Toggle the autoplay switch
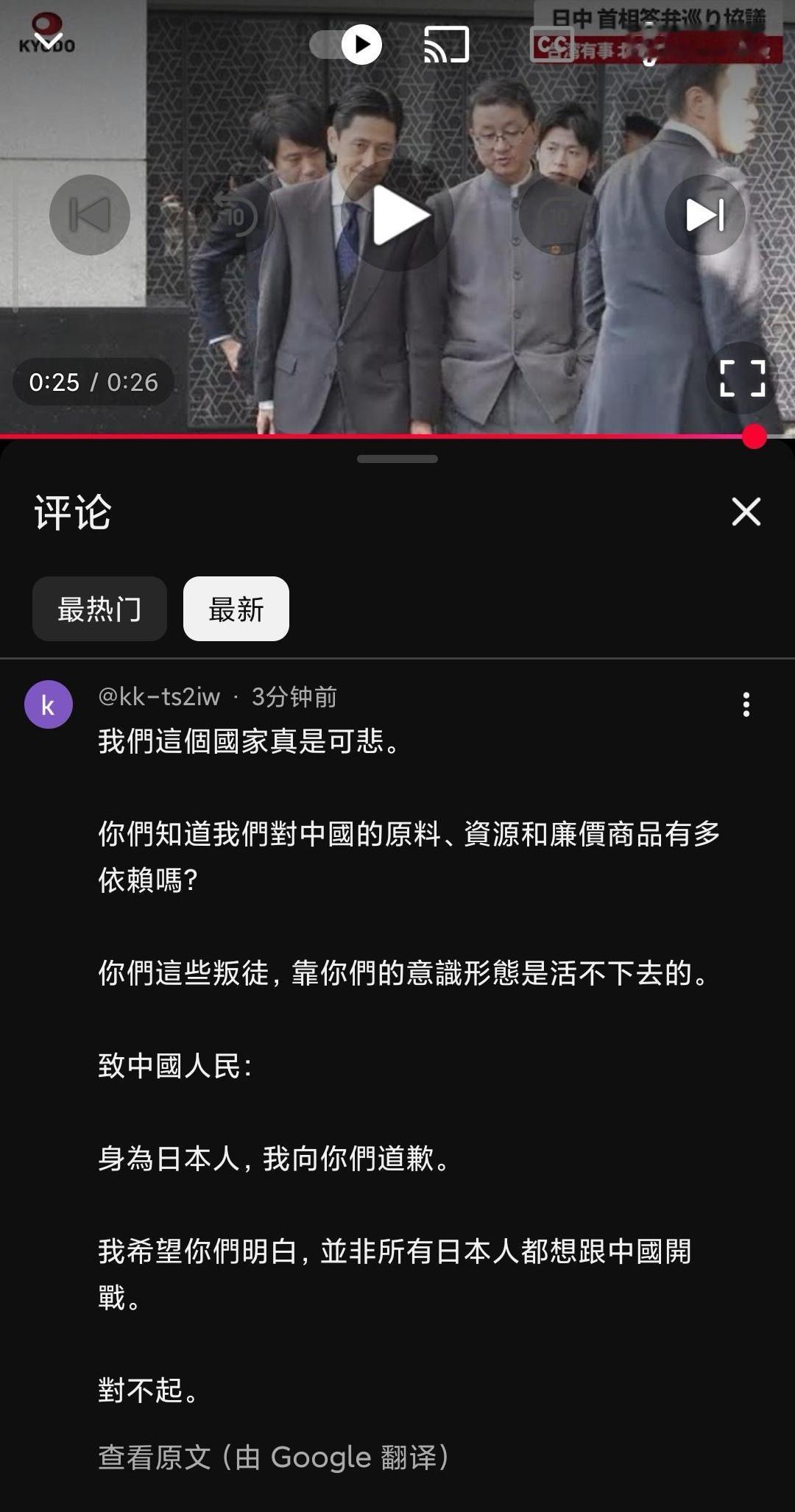The height and width of the screenshot is (1512, 795). pyautogui.click(x=335, y=45)
